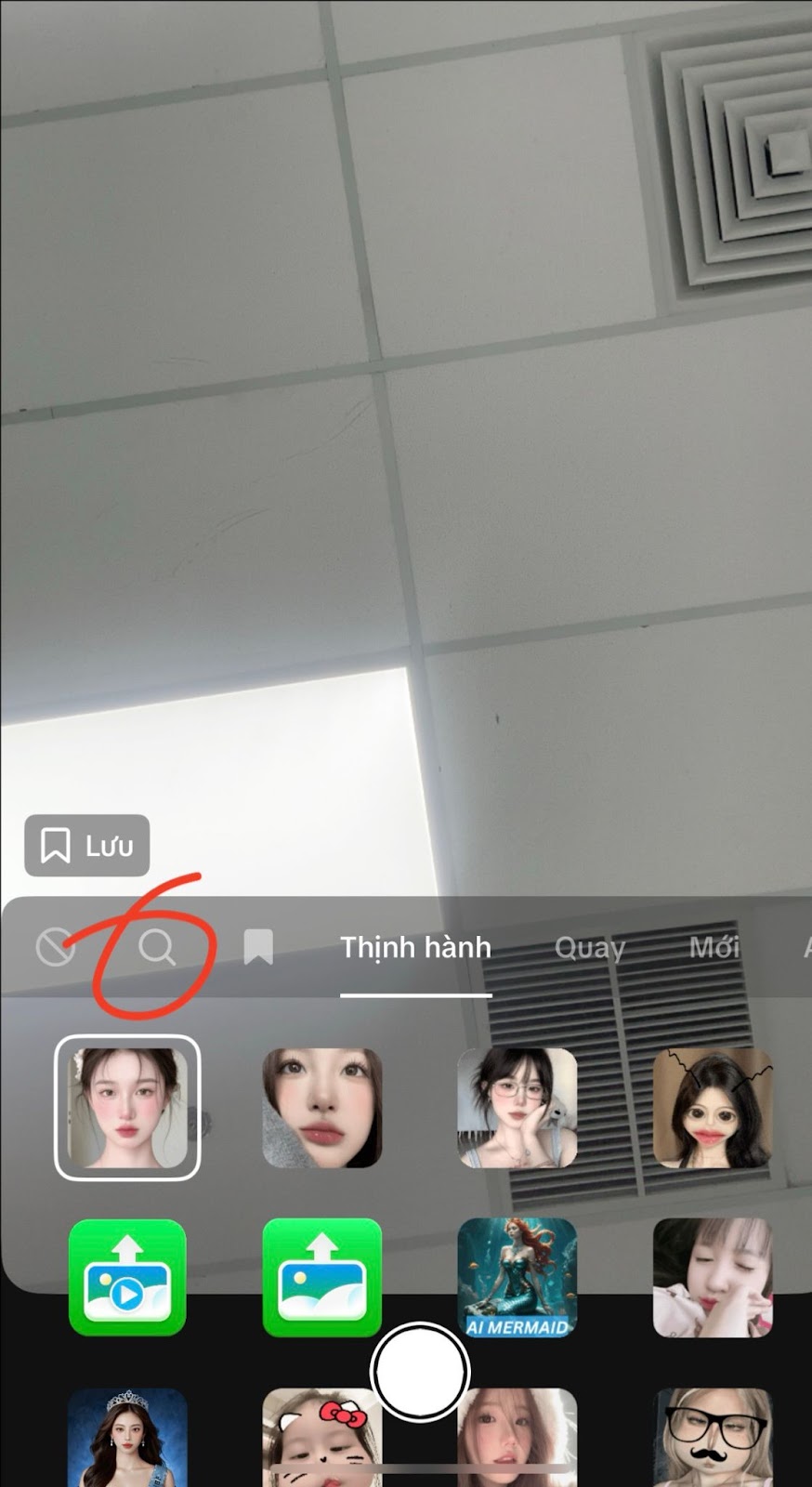Screen dimensions: 812x1487
Task: Pick the girl with glasses effect
Action: (x=517, y=1108)
